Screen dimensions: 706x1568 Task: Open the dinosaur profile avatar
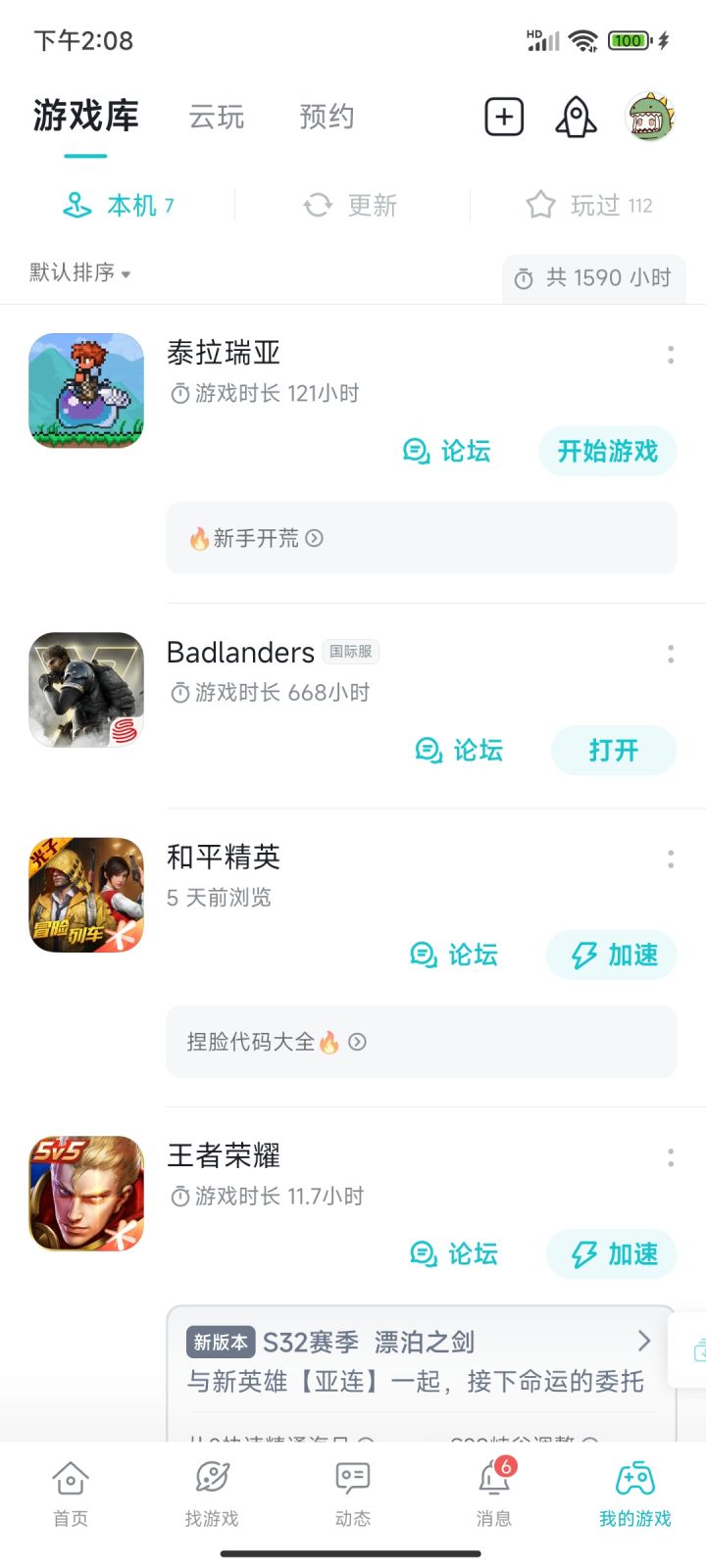(650, 118)
